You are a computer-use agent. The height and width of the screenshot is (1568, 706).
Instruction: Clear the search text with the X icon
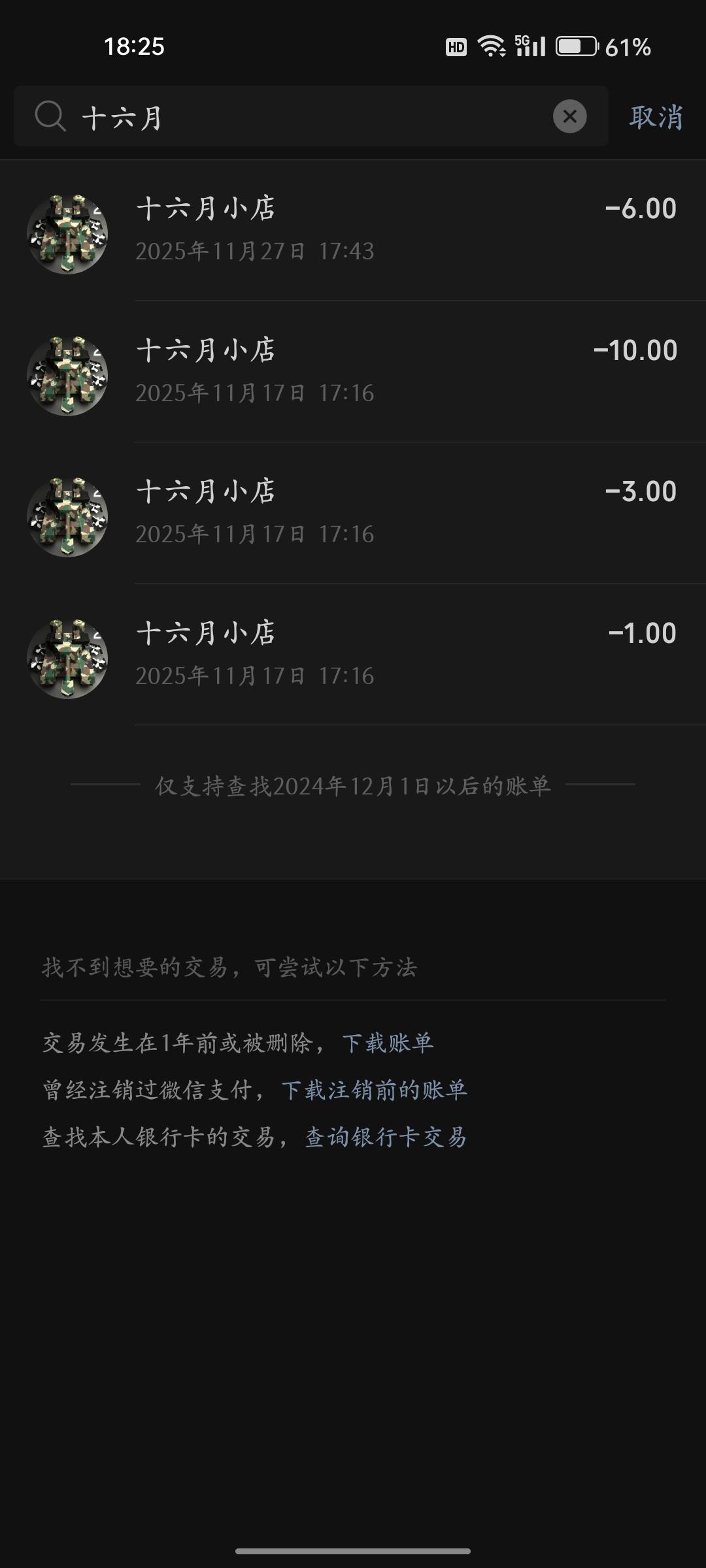click(x=569, y=116)
